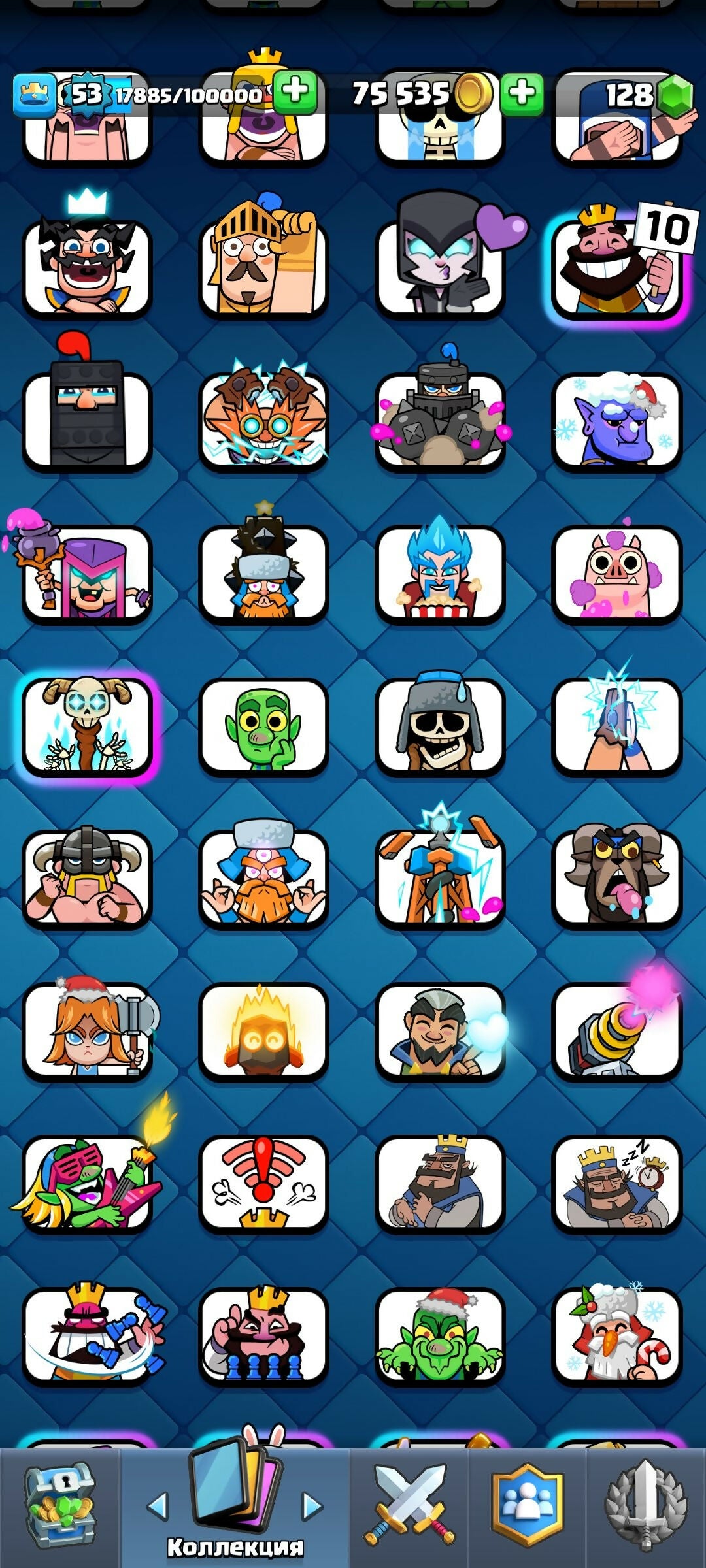
Task: Go to previous collection section arrow
Action: coord(158,1506)
